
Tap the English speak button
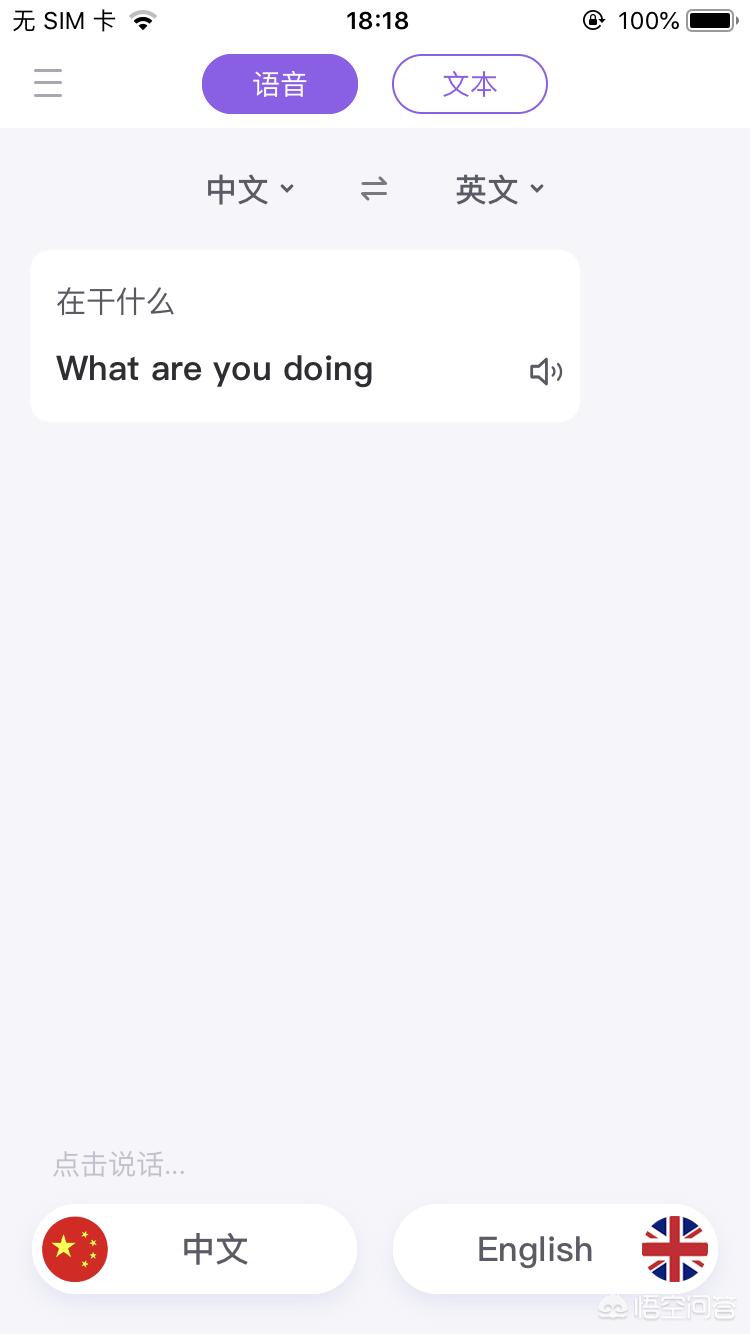click(x=555, y=1249)
